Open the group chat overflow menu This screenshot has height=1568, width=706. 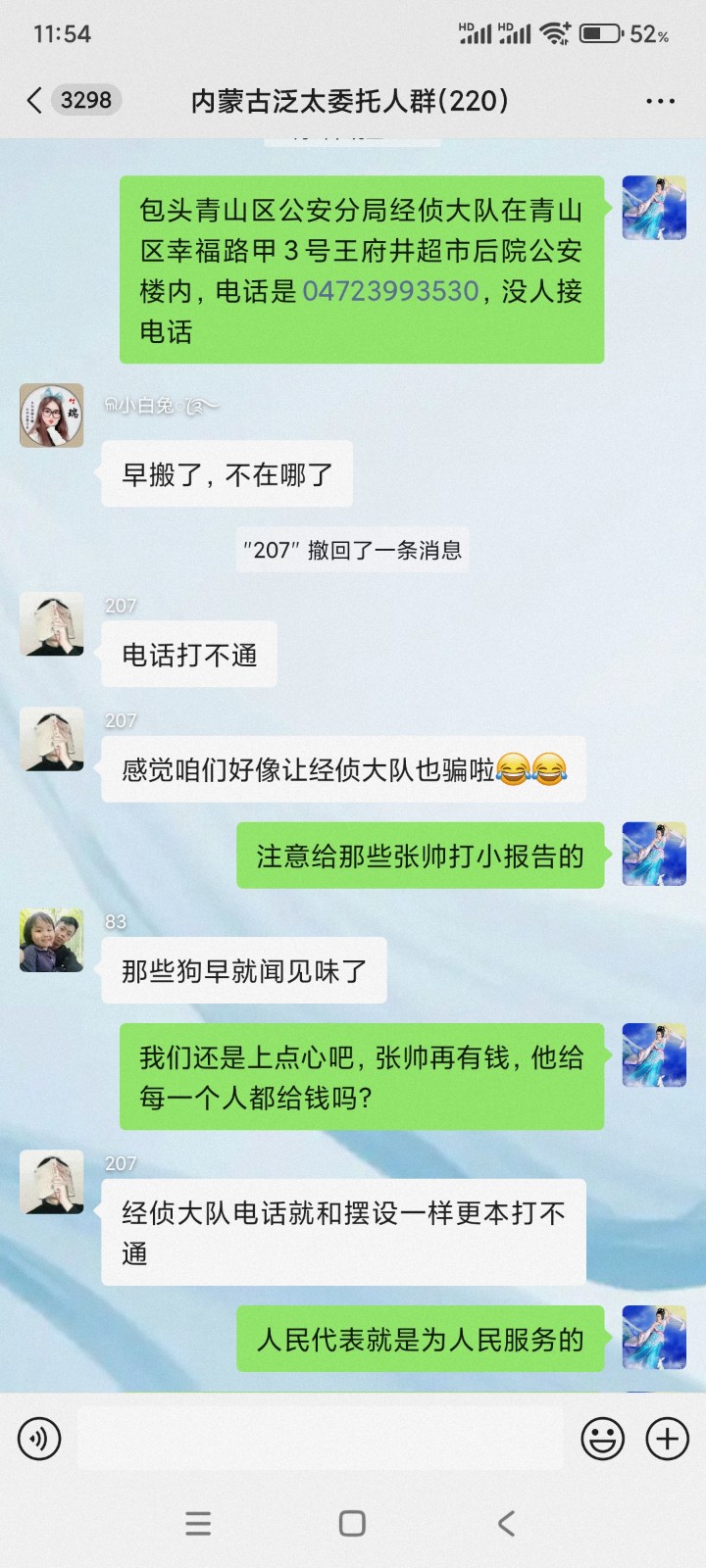660,101
